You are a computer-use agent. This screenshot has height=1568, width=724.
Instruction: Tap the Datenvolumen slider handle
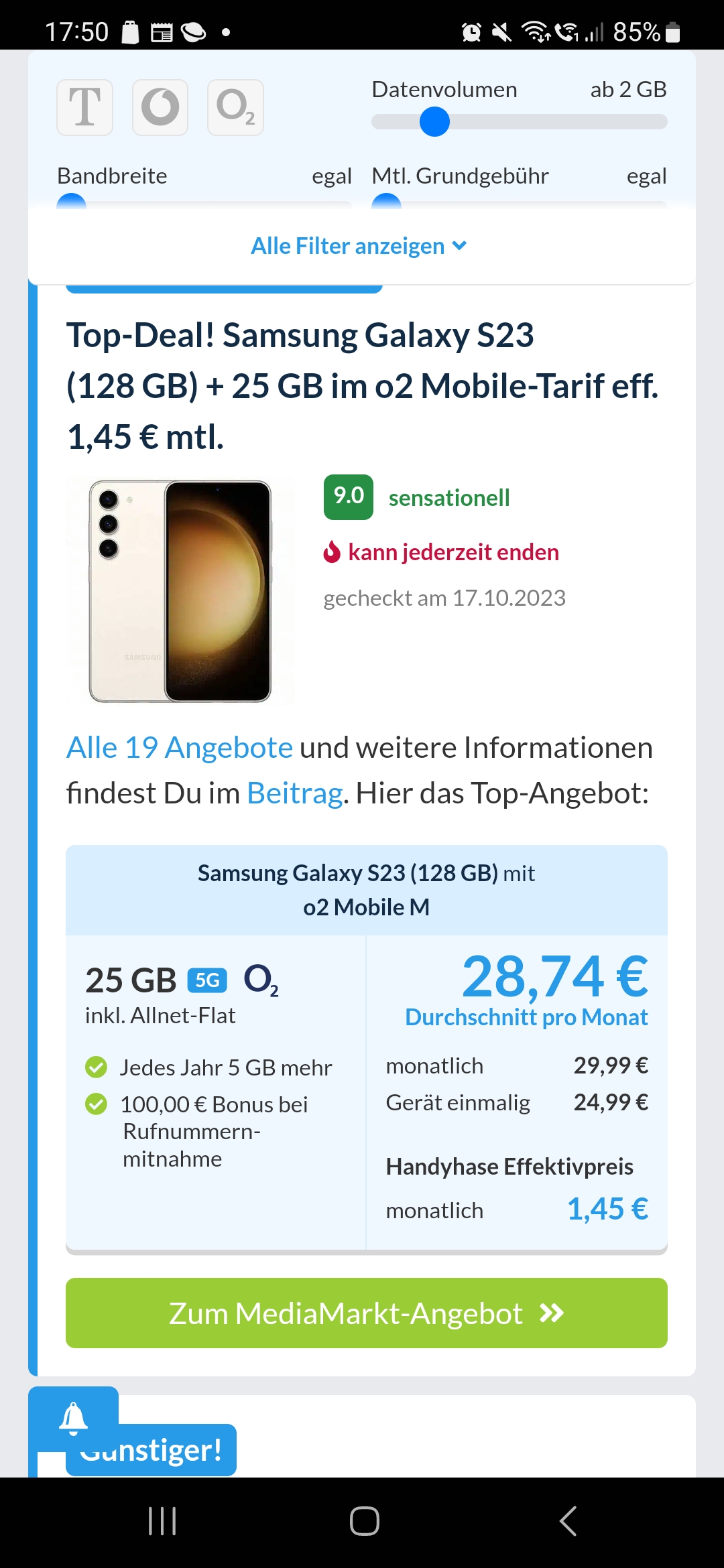434,122
